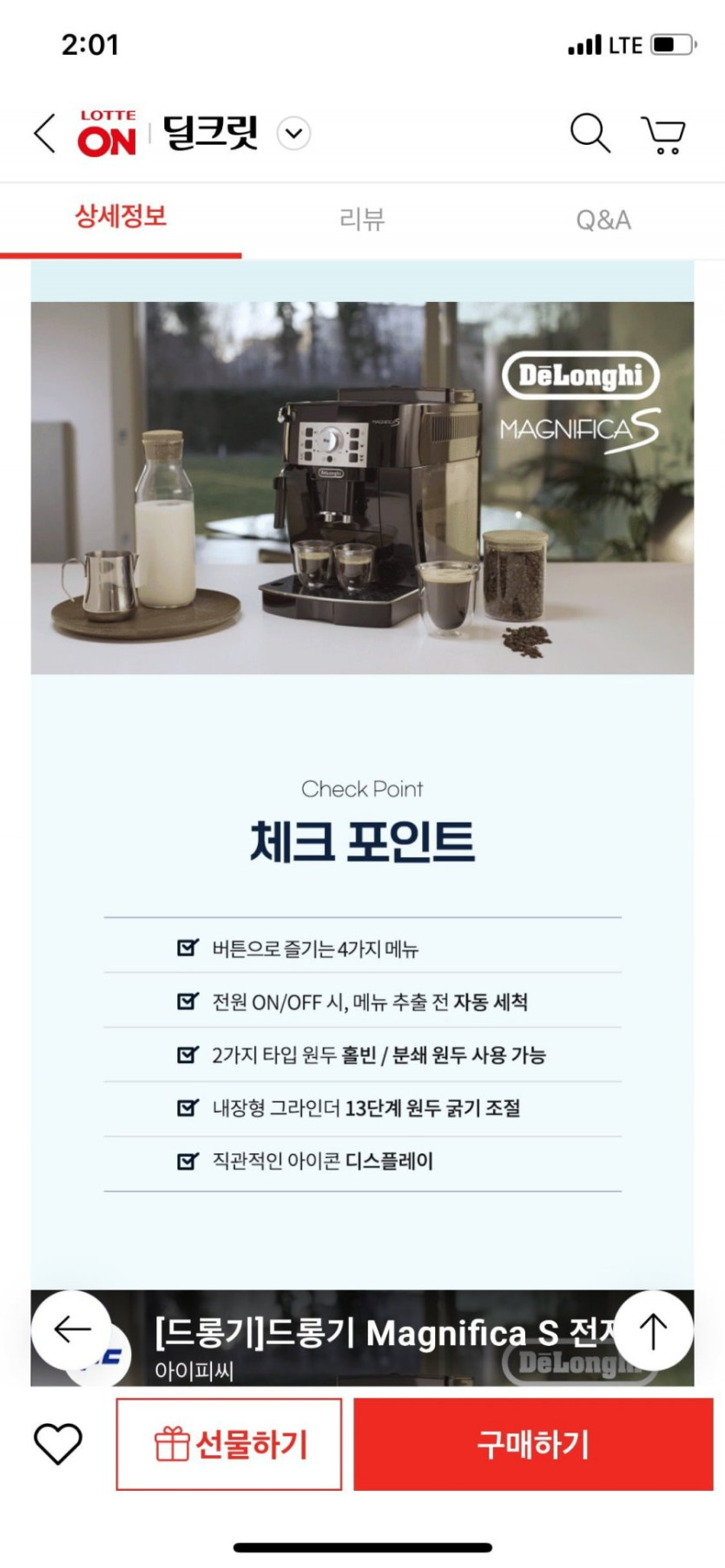
Task: Tap the floating left-arrow back button
Action: [72, 1329]
